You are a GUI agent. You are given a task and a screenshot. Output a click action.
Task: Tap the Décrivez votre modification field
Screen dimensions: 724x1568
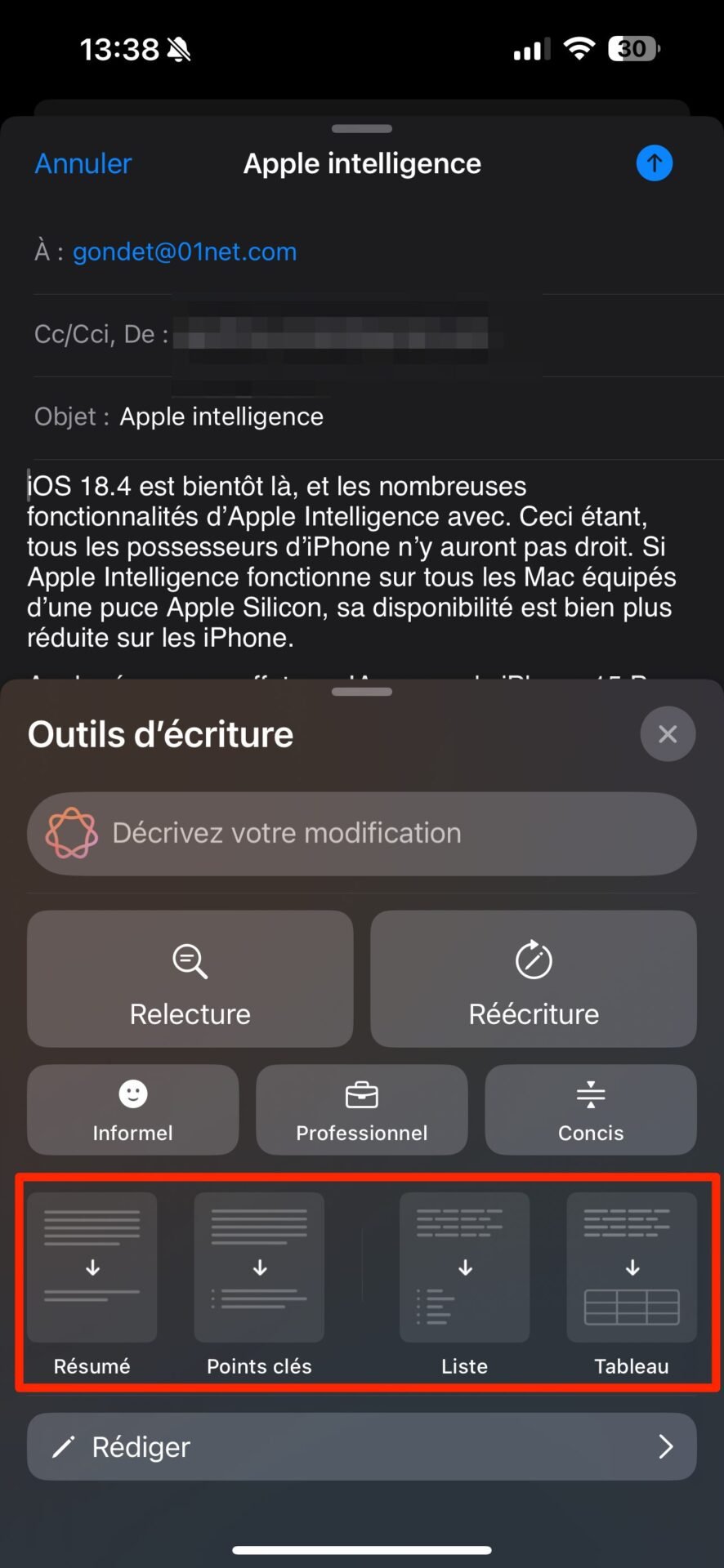click(362, 833)
